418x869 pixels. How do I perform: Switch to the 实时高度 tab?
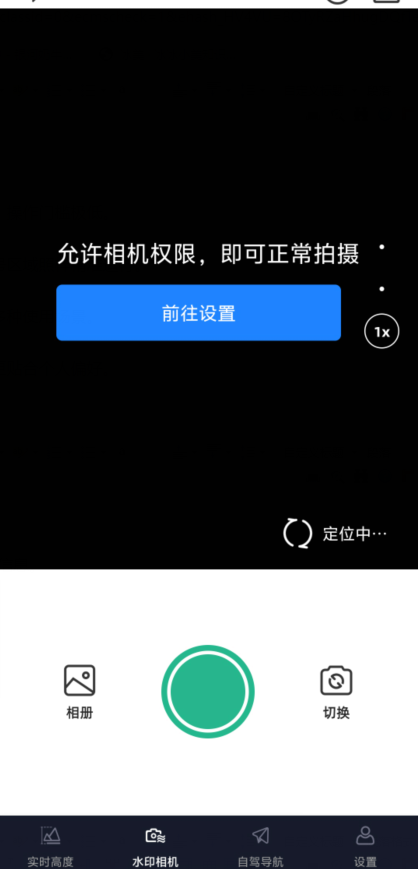pos(50,846)
